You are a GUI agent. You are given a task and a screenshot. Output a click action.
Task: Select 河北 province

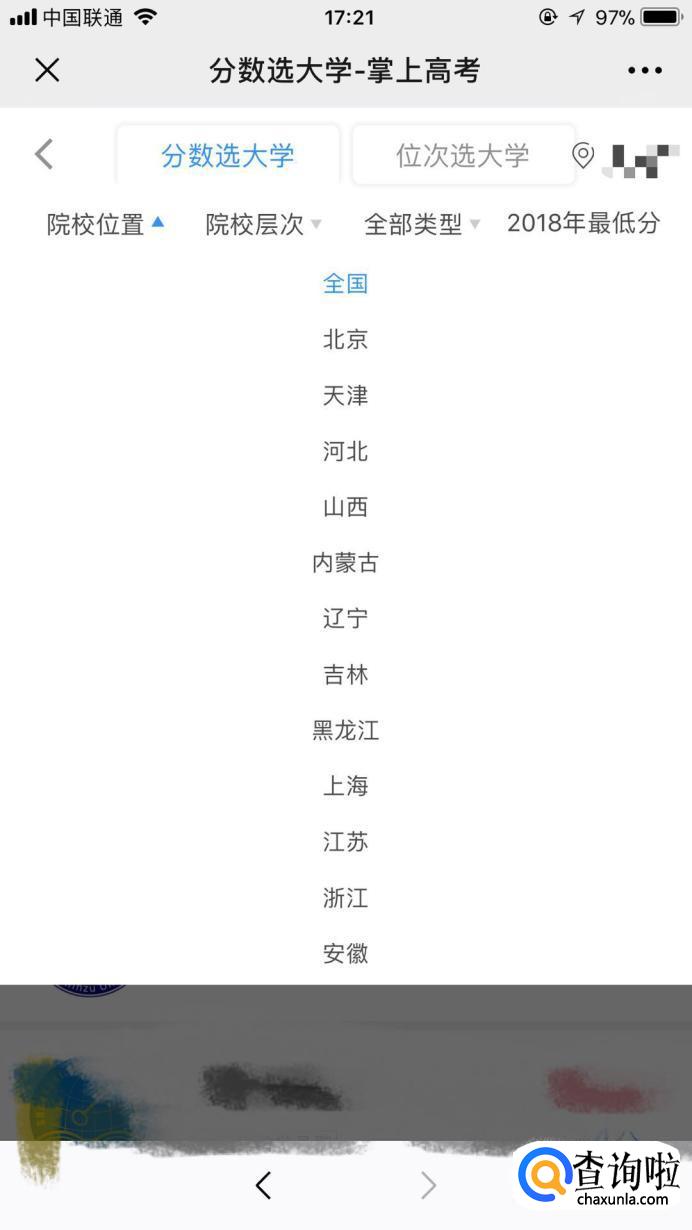tap(346, 451)
